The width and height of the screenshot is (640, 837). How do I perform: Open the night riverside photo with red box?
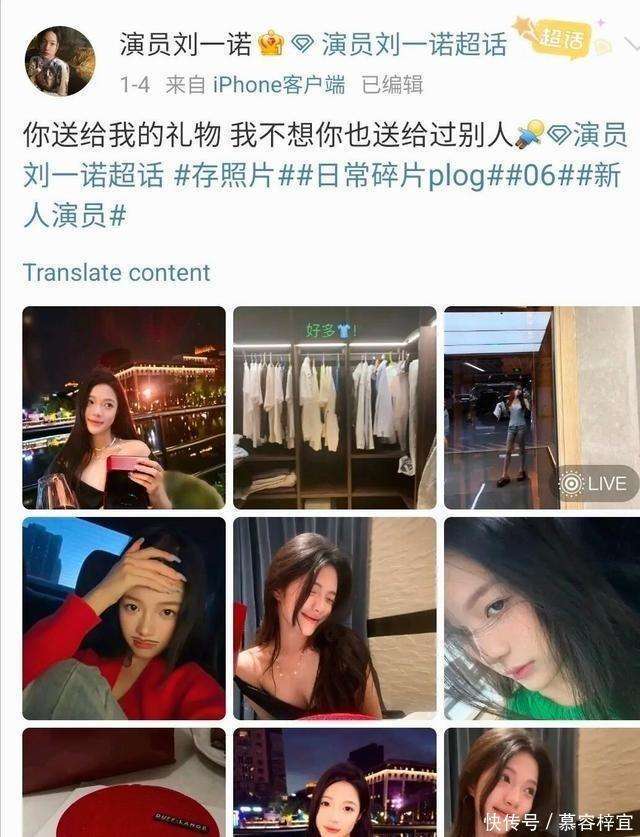click(x=124, y=407)
